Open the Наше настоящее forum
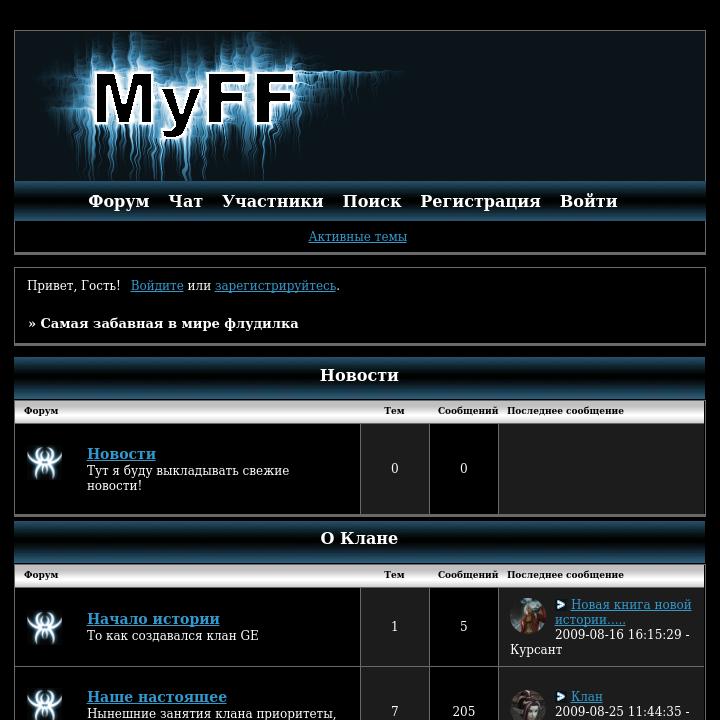720x720 pixels. pyautogui.click(x=157, y=697)
